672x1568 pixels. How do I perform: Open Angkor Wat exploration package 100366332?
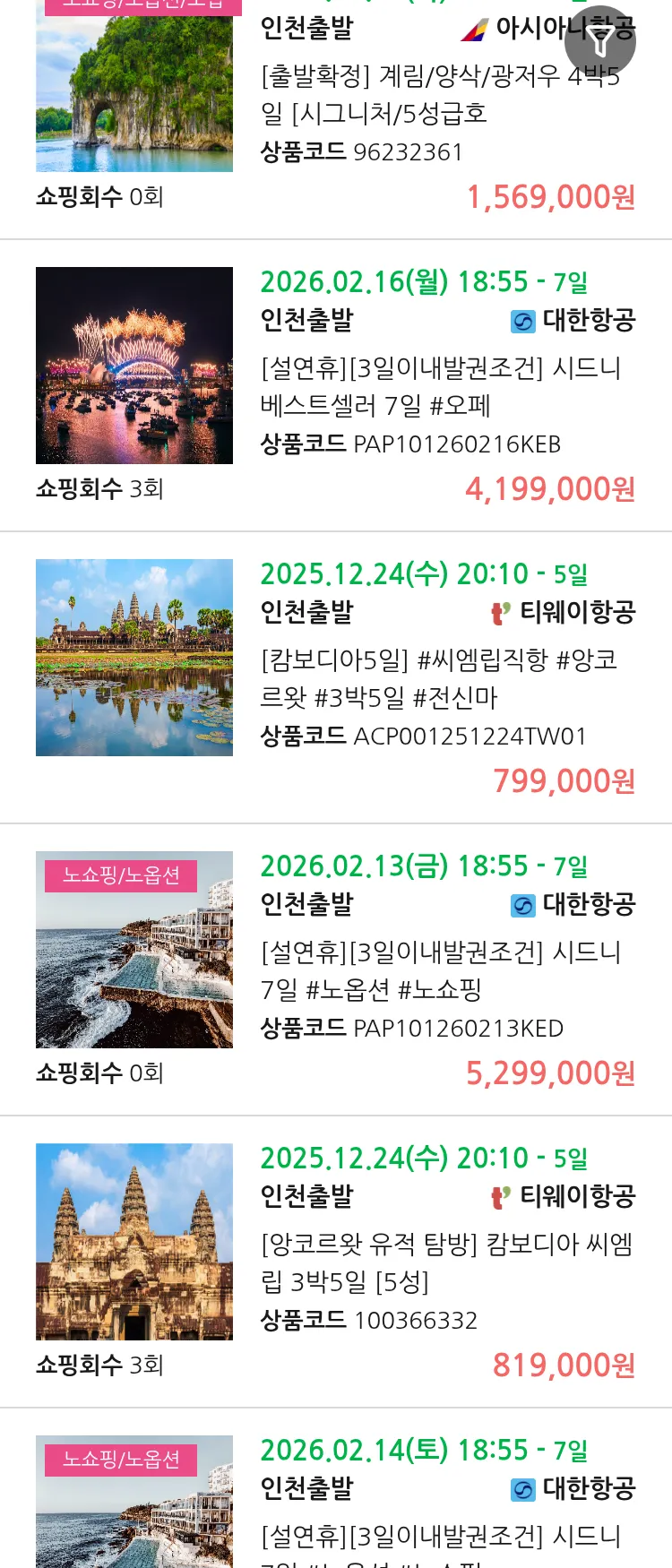pos(446,1262)
